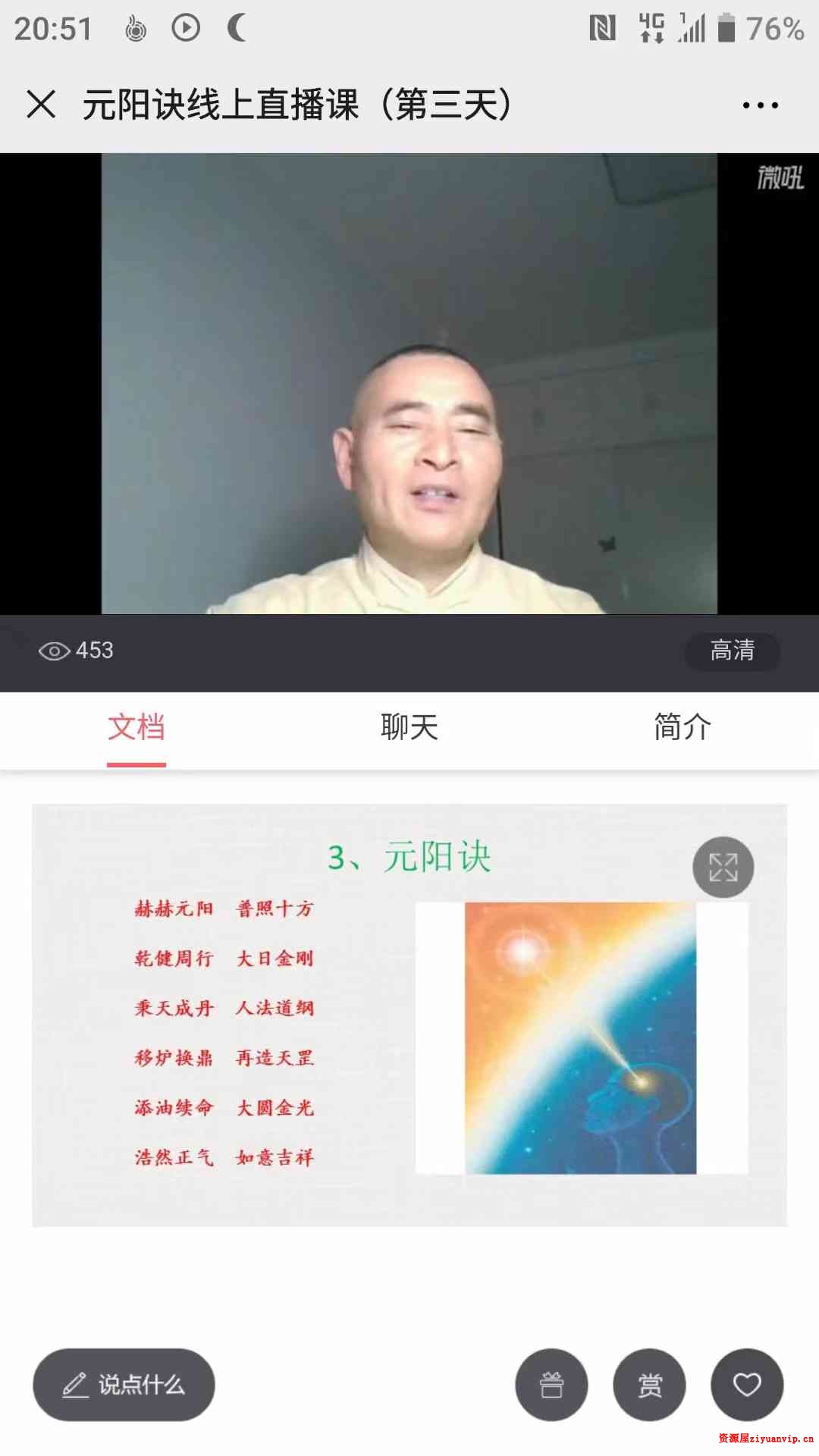Click the 453 viewer counter
This screenshot has height=1456, width=819.
[93, 651]
